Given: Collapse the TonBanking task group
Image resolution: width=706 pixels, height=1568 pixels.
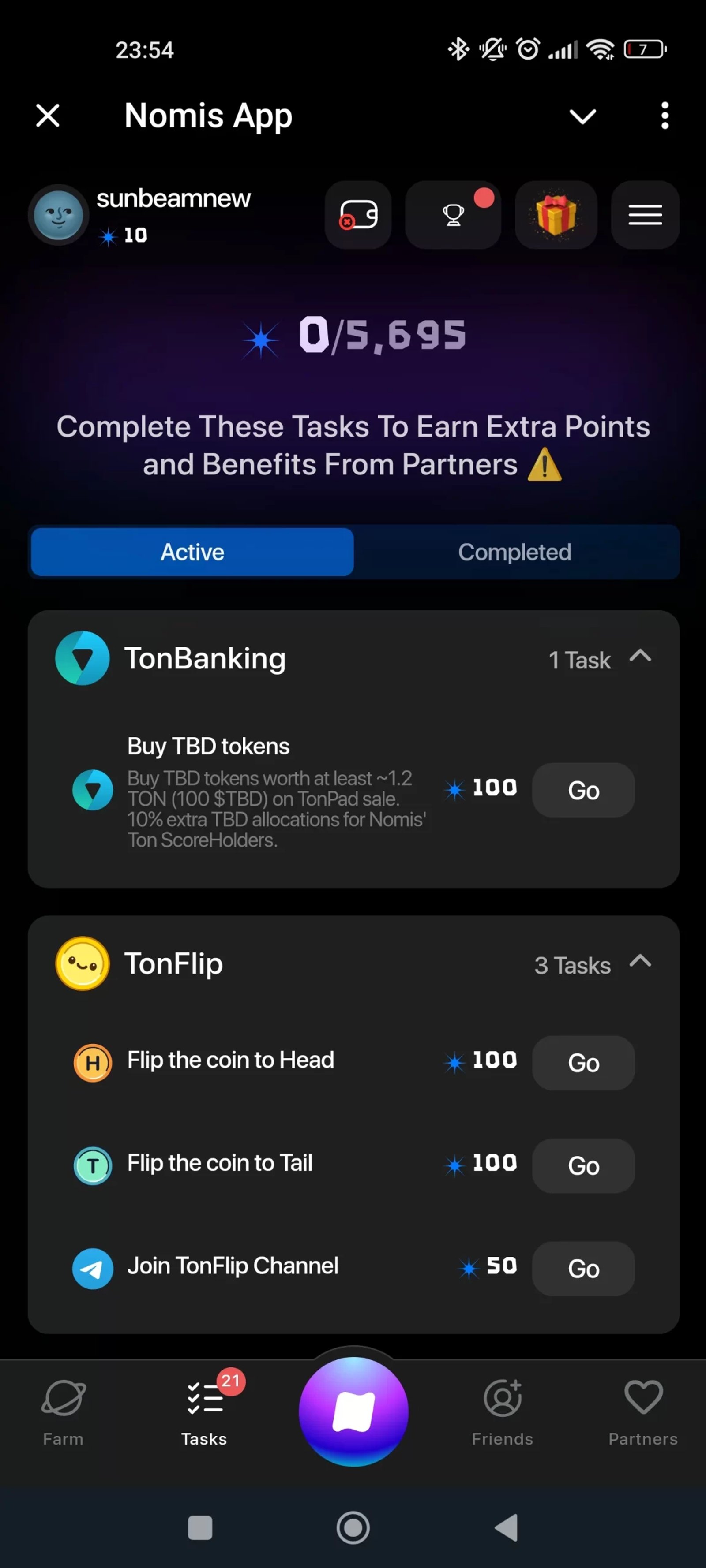Looking at the screenshot, I should point(640,656).
